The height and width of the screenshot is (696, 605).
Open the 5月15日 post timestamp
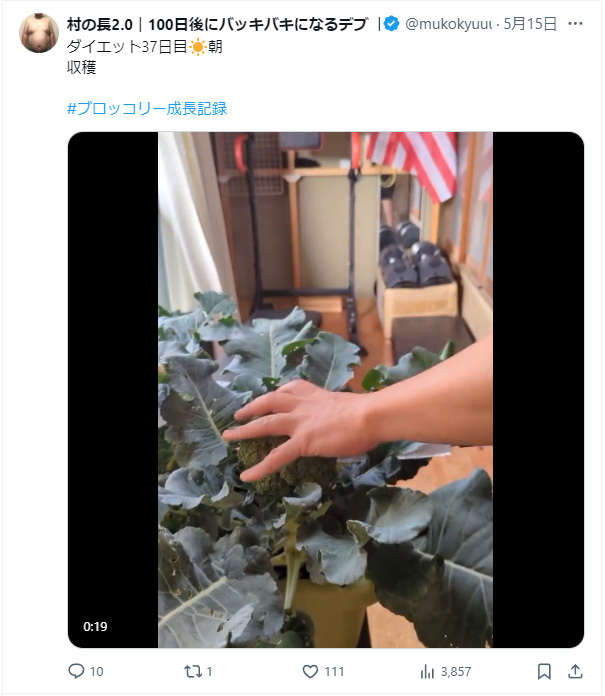pos(531,24)
